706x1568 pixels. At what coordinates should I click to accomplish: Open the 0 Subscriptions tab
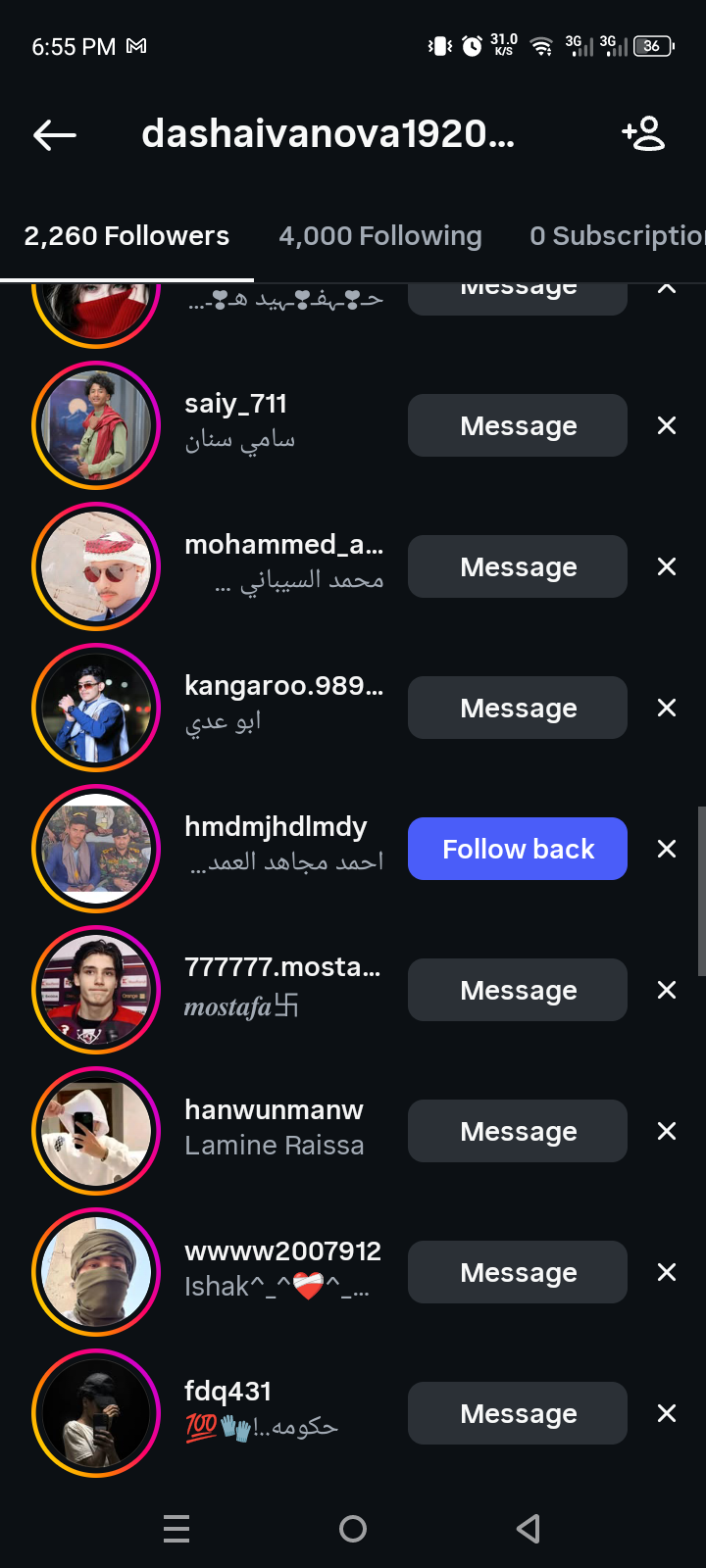coord(618,236)
